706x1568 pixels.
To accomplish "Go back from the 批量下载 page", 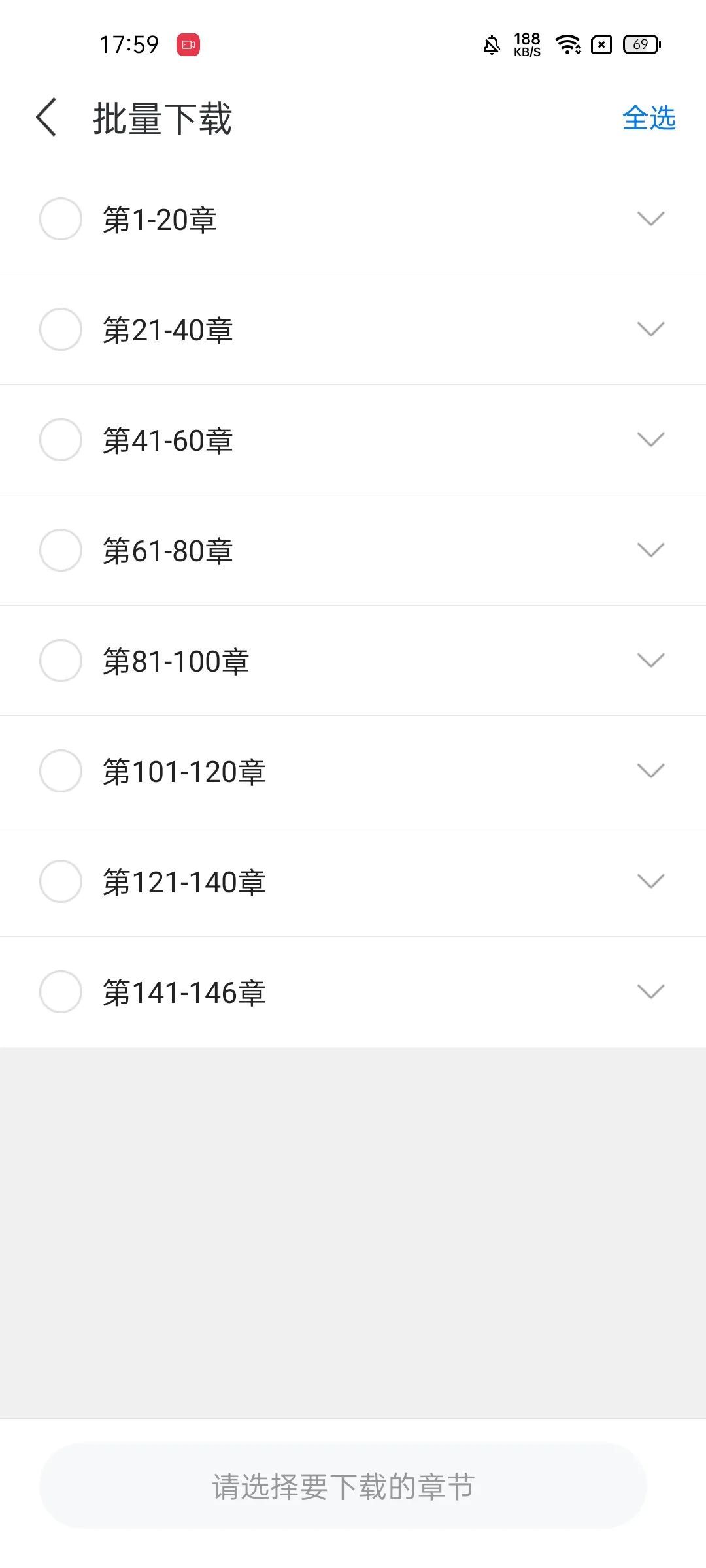I will [46, 118].
